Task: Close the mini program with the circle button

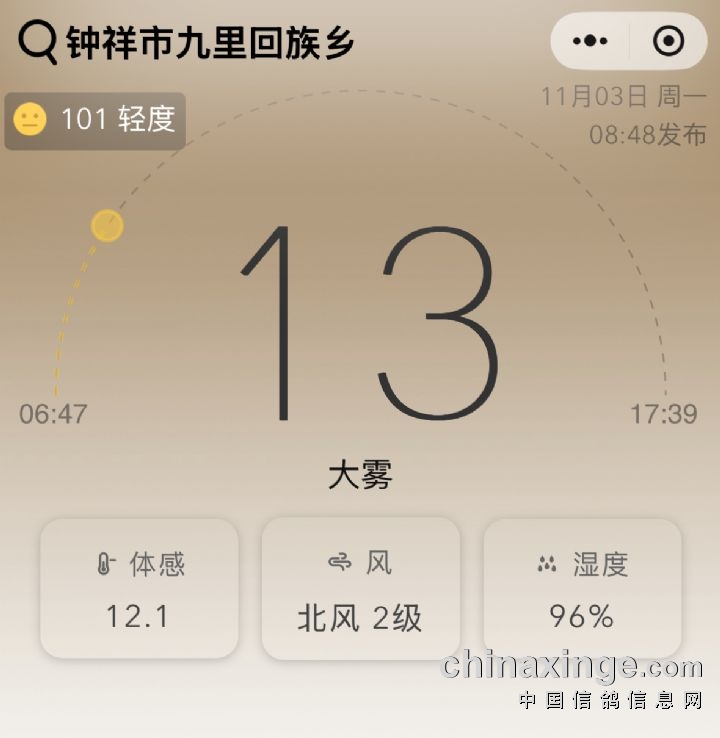Action: pyautogui.click(x=667, y=41)
